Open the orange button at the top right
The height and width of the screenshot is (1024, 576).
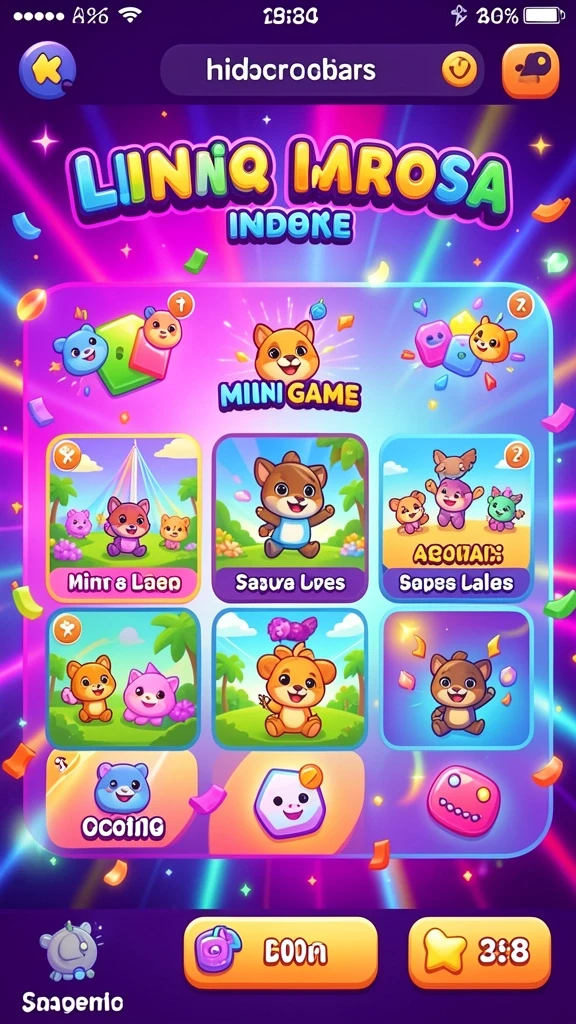pyautogui.click(x=530, y=71)
